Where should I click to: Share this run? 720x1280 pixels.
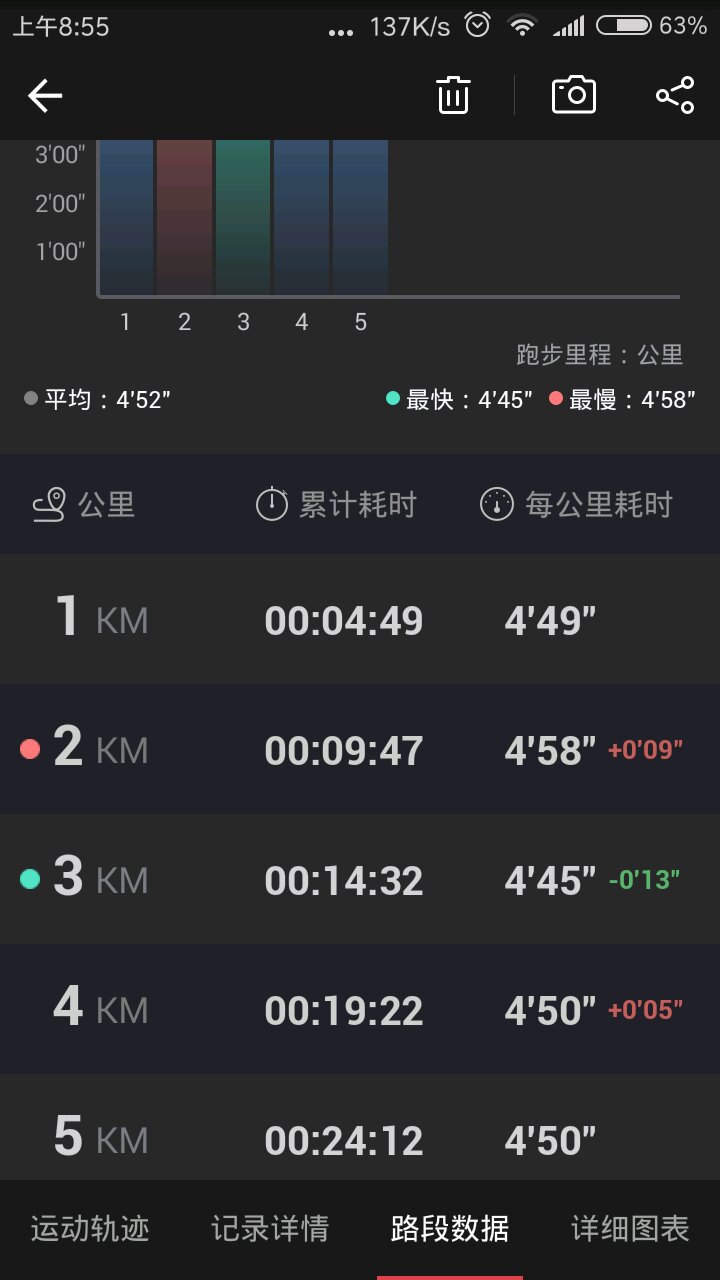(x=675, y=96)
